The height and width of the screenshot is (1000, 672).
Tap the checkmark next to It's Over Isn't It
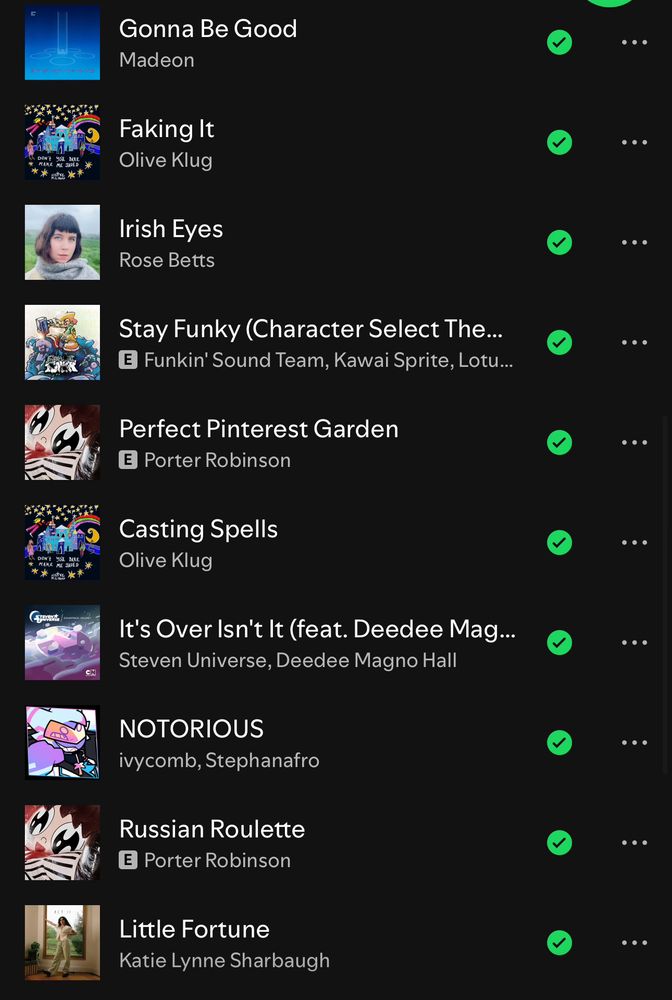(560, 643)
